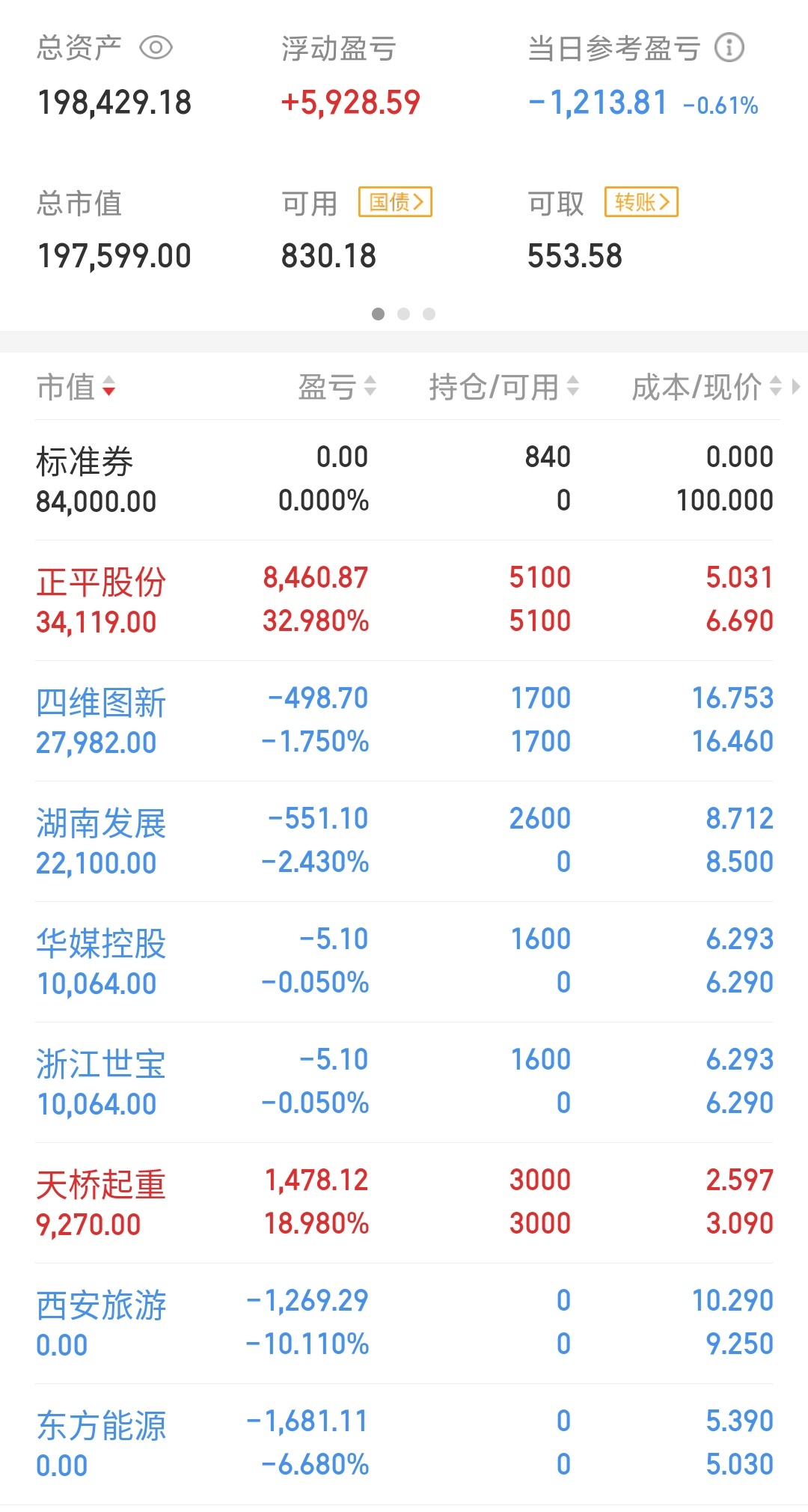Open 浙江世宝 holding details
This screenshot has height=1512, width=808.
(x=404, y=1082)
